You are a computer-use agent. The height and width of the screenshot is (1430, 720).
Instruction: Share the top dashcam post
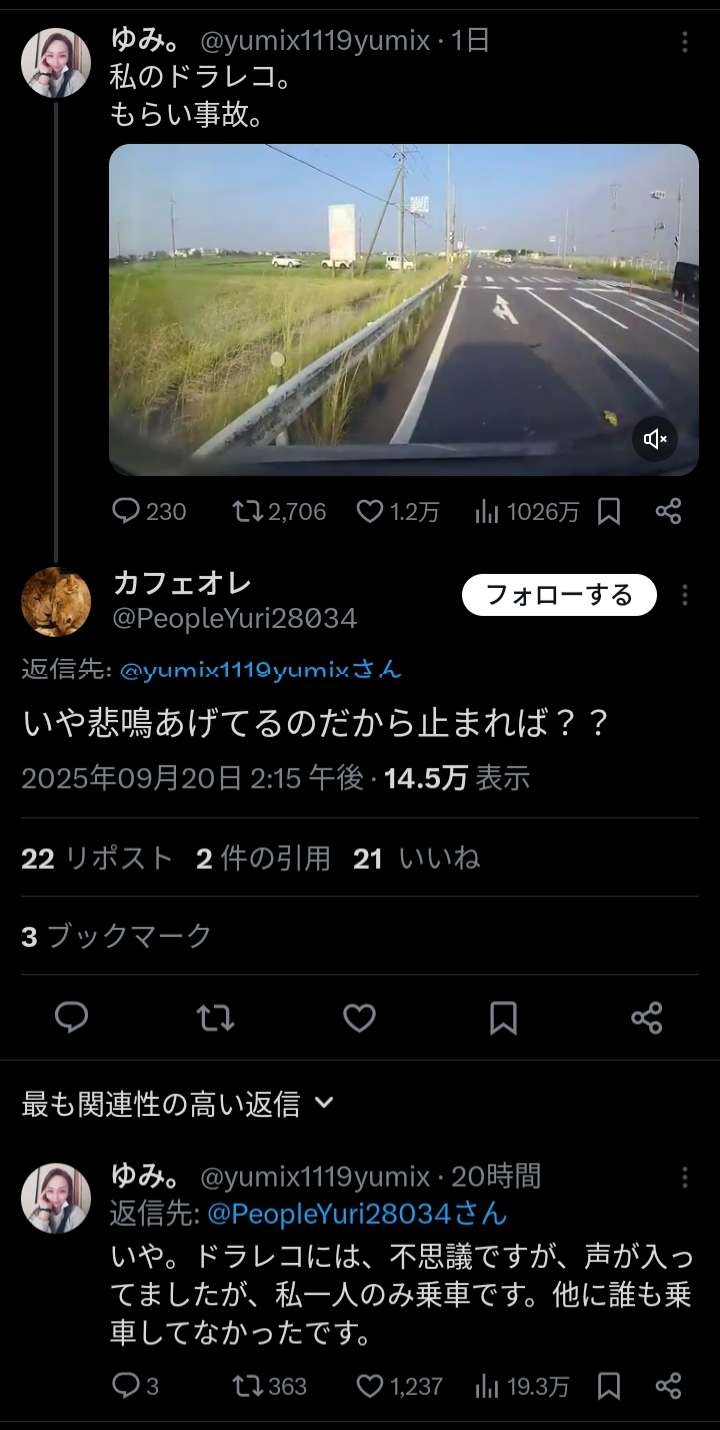tap(669, 512)
